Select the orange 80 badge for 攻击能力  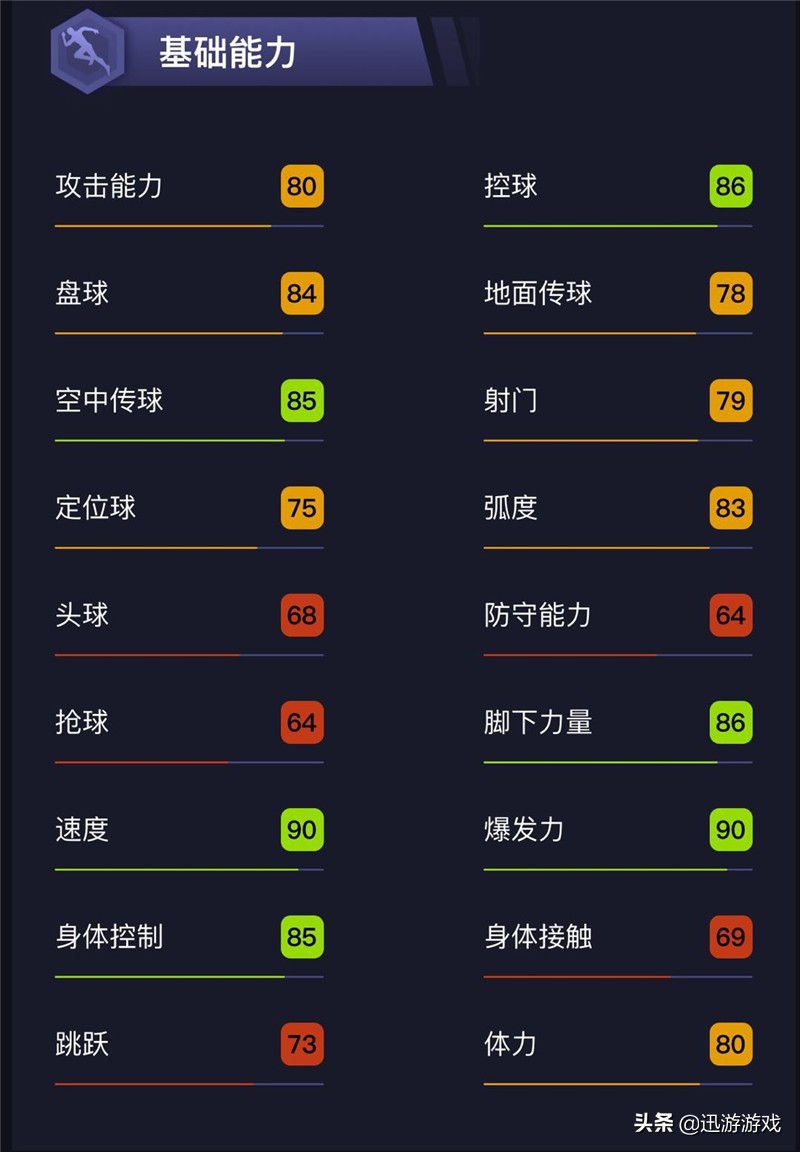click(x=301, y=186)
